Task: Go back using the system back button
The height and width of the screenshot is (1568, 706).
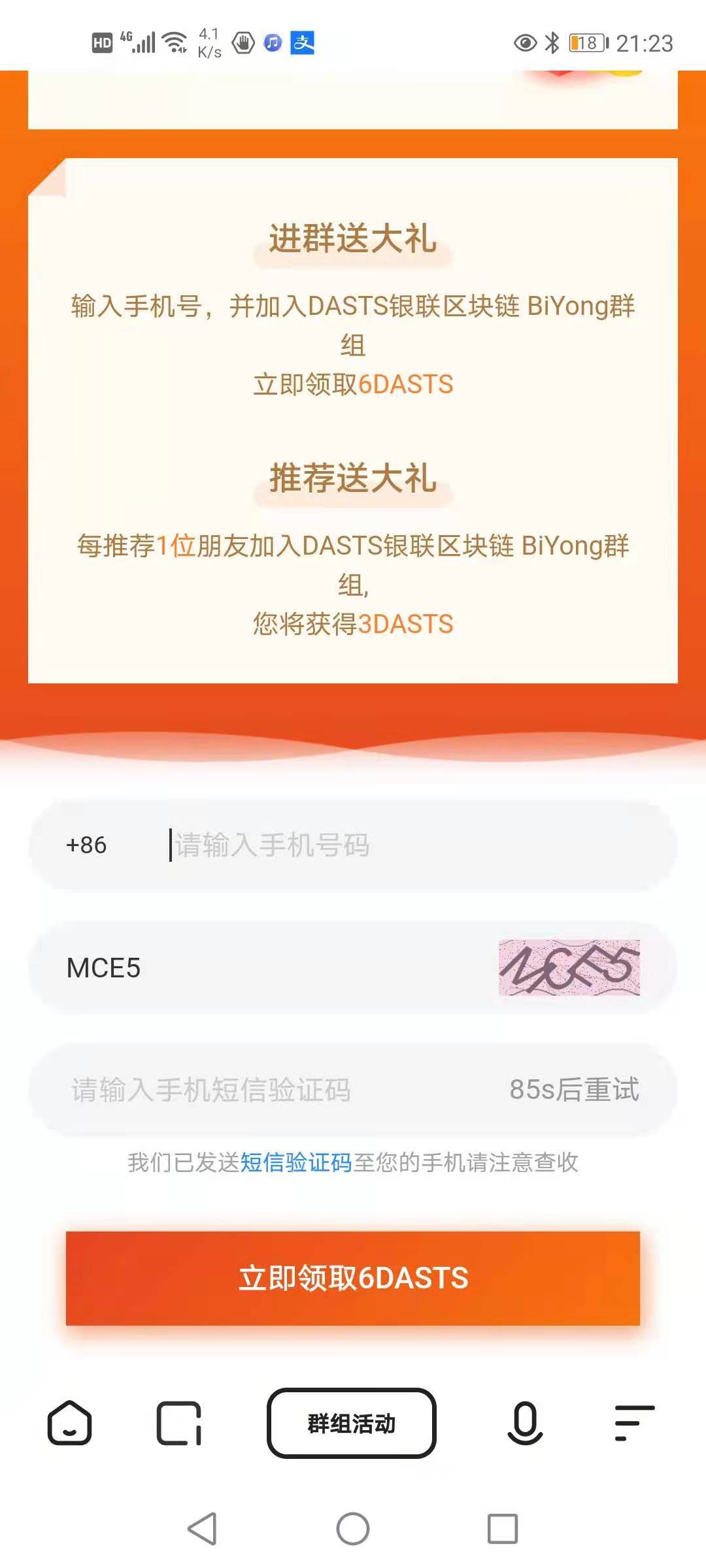Action: coord(202,1529)
